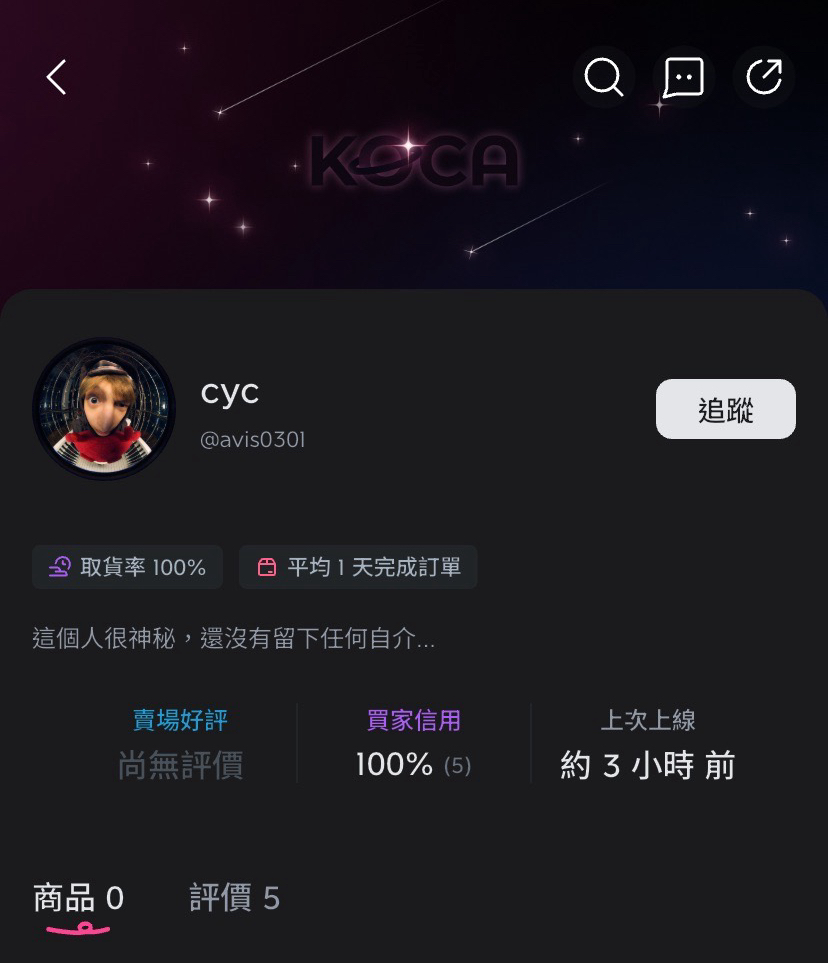The image size is (828, 964).
Task: Click the pickup rate badge icon
Action: (x=58, y=566)
